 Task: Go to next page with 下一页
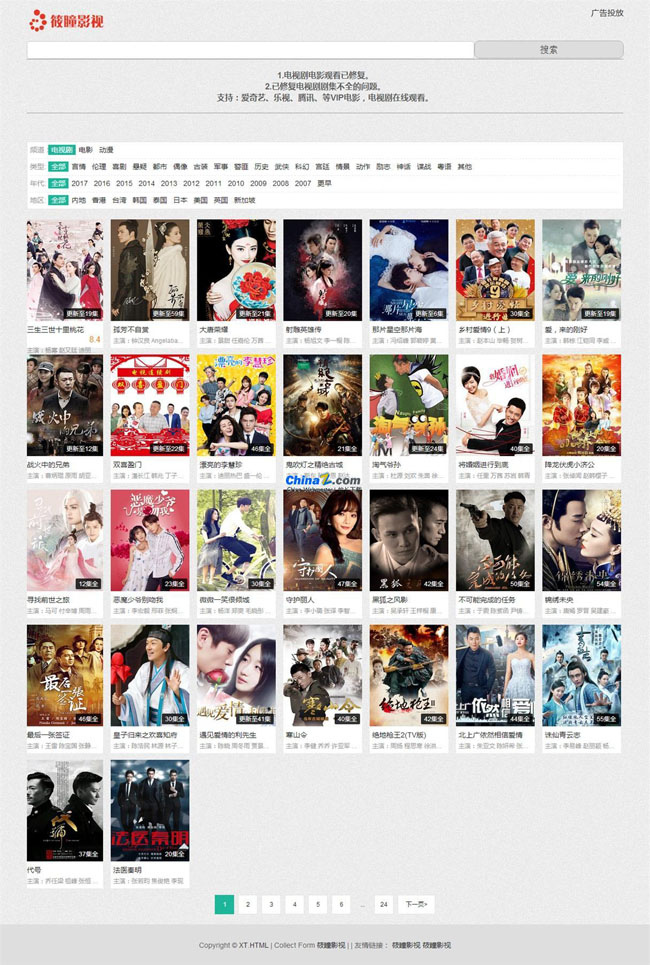point(417,904)
